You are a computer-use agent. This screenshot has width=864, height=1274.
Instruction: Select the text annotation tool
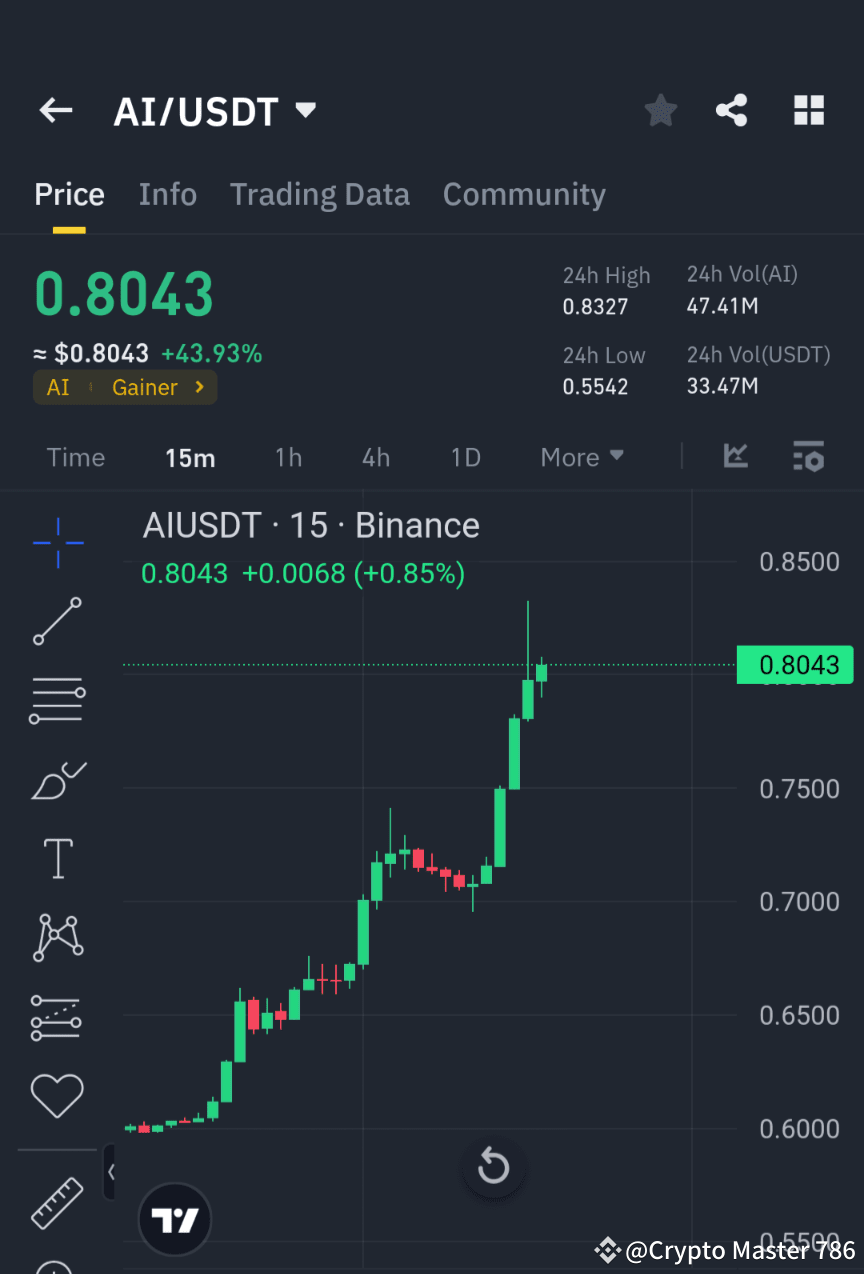point(57,858)
